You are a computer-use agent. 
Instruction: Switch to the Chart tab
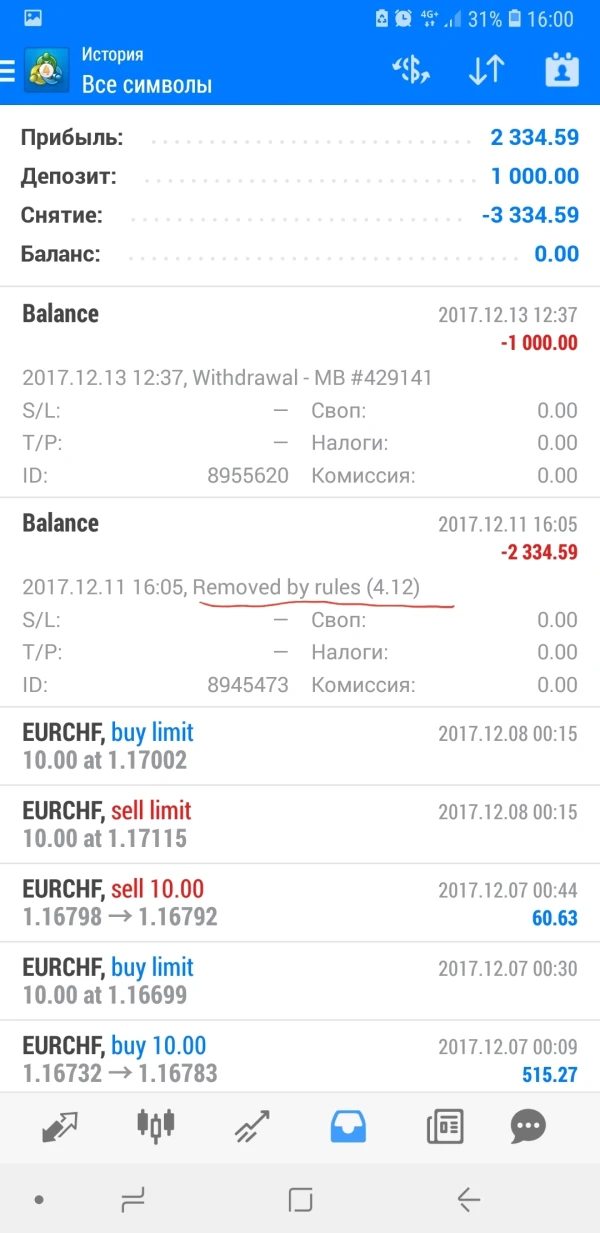pos(156,1126)
